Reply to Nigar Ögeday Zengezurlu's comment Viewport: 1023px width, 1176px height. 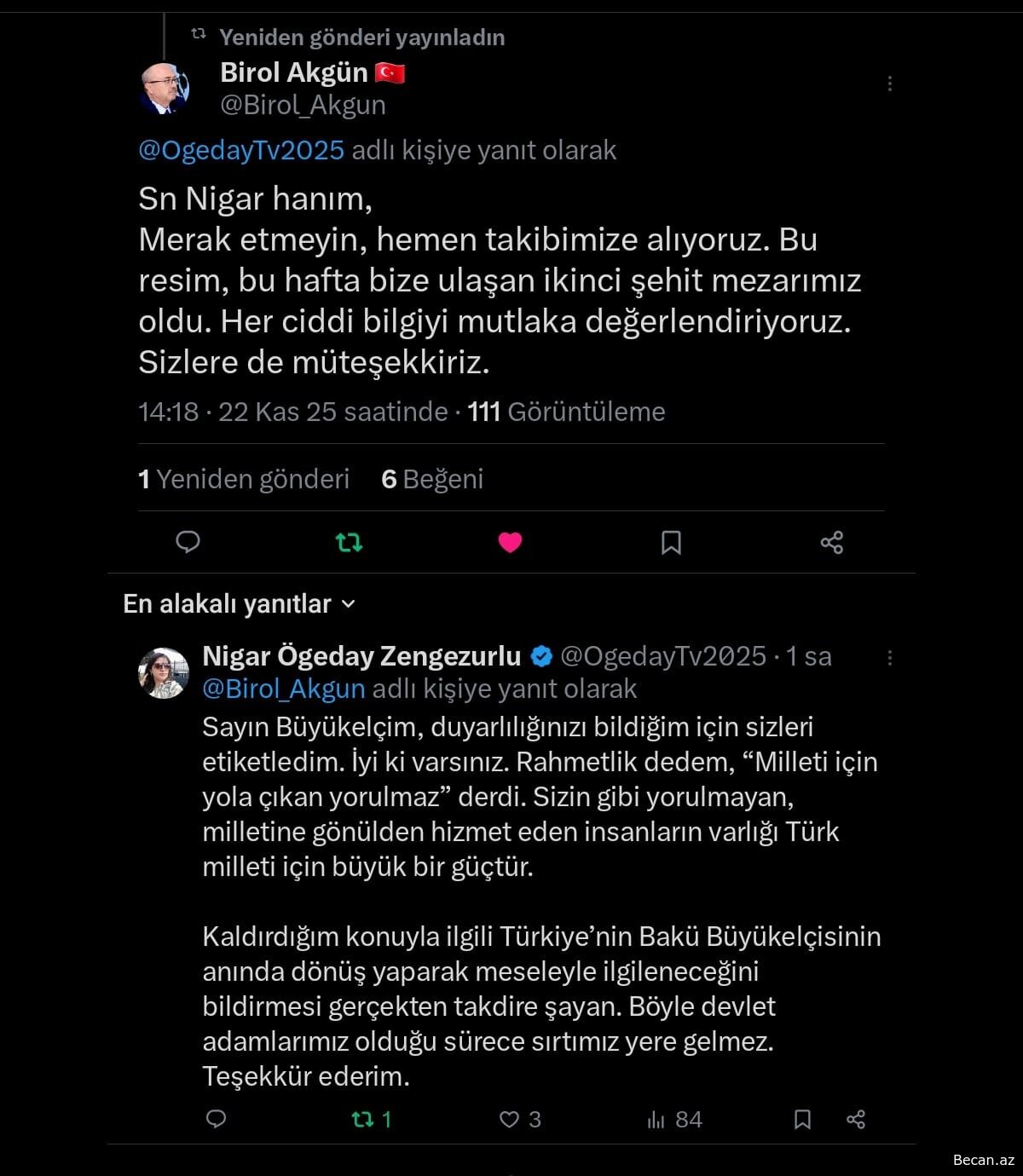(x=217, y=1119)
